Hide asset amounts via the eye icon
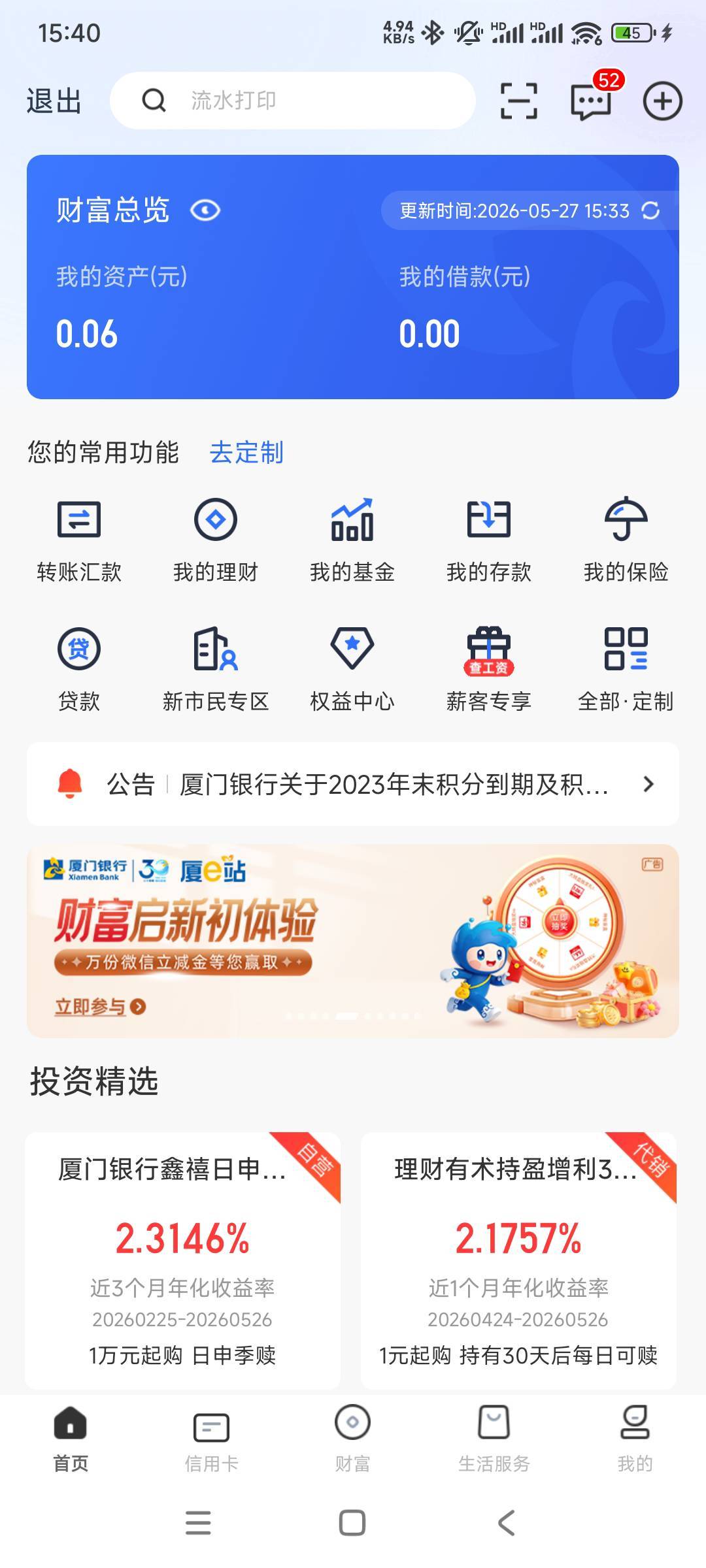Viewport: 706px width, 1568px height. pos(205,210)
